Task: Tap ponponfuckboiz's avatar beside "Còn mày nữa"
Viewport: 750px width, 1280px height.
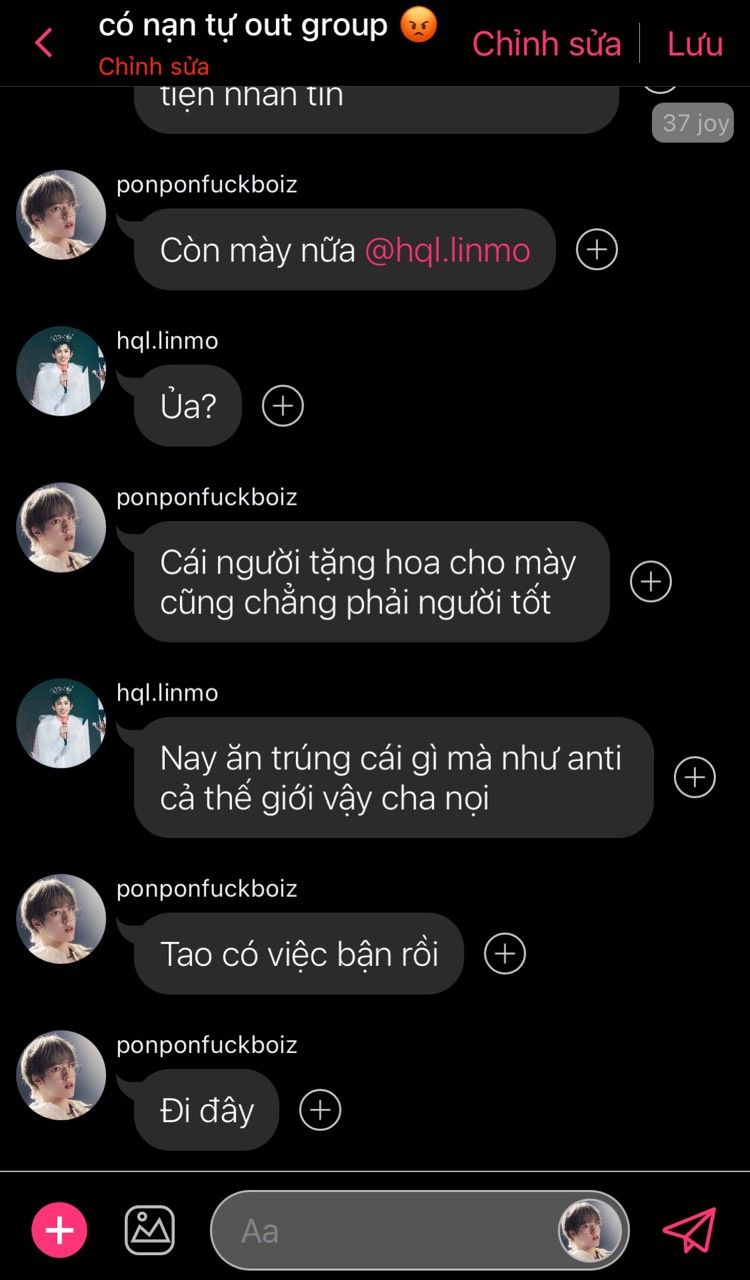Action: [x=61, y=214]
